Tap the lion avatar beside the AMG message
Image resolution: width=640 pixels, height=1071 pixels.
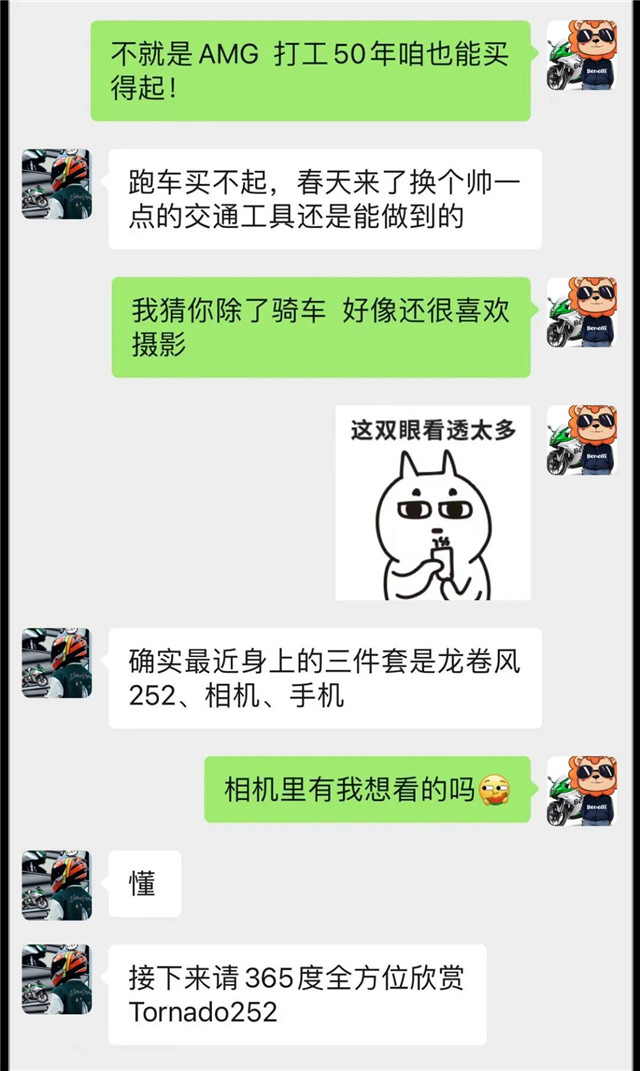(x=581, y=55)
